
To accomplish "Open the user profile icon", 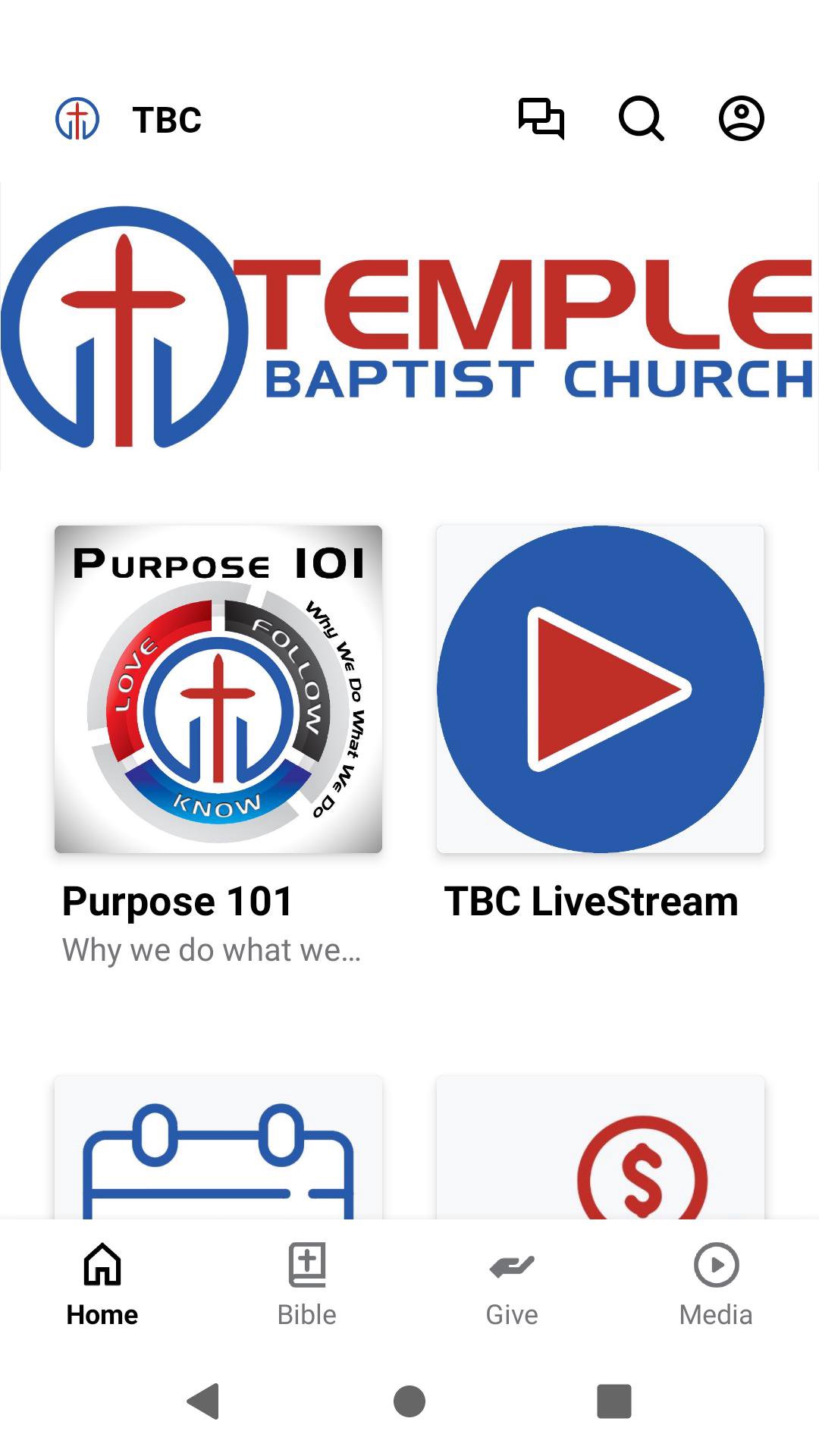I will click(x=741, y=119).
